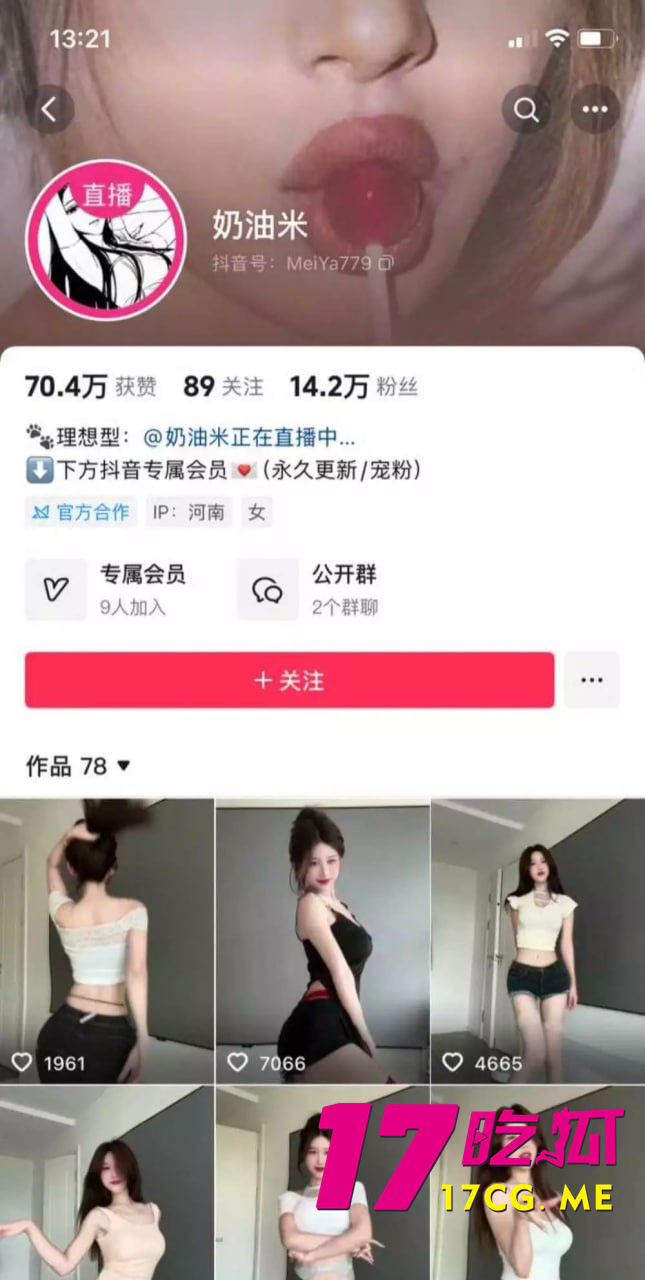This screenshot has width=645, height=1280.
Task: Open the @奶油米正在直播中 link
Action: point(249,437)
